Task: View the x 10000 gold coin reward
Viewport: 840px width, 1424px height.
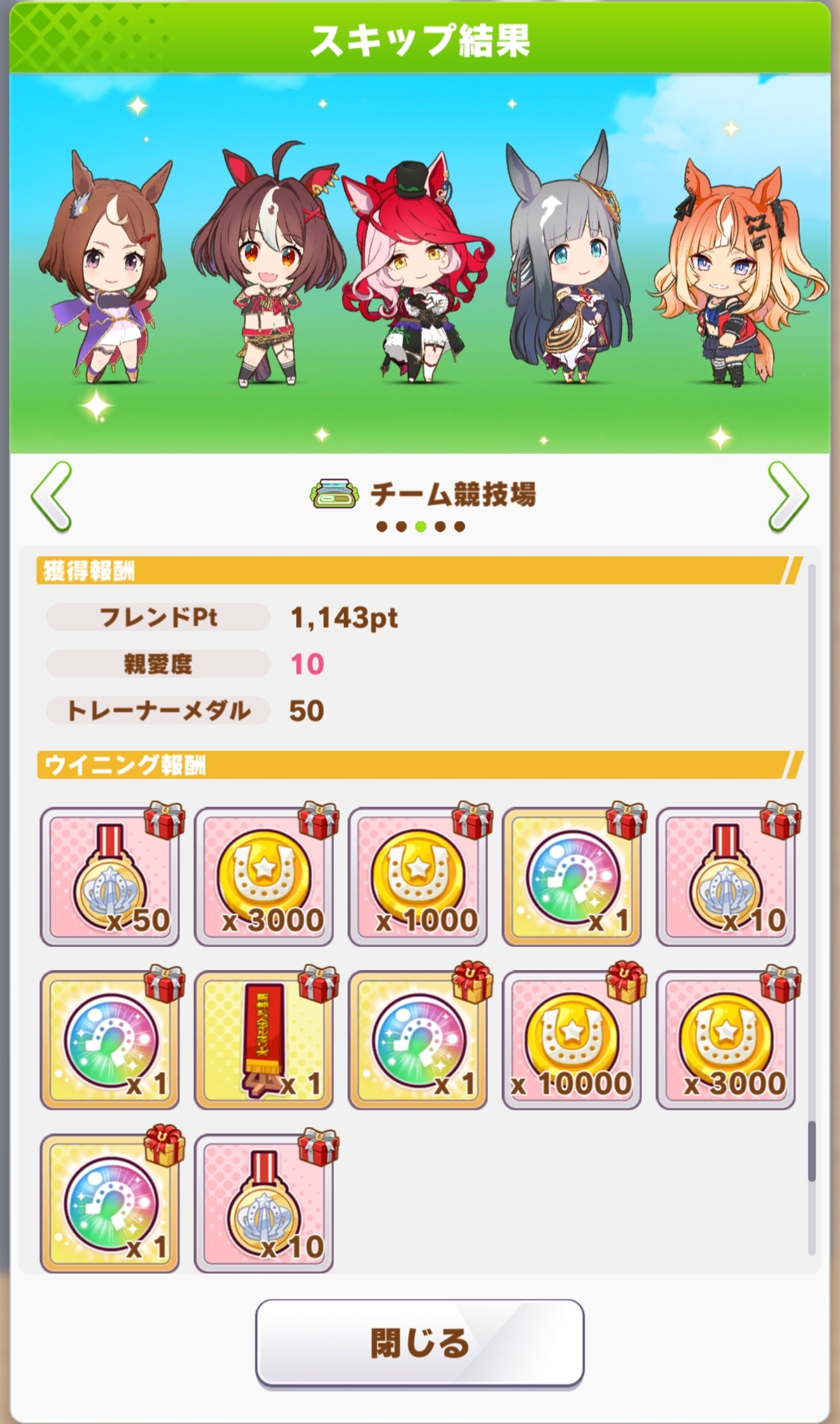Action: click(572, 1040)
